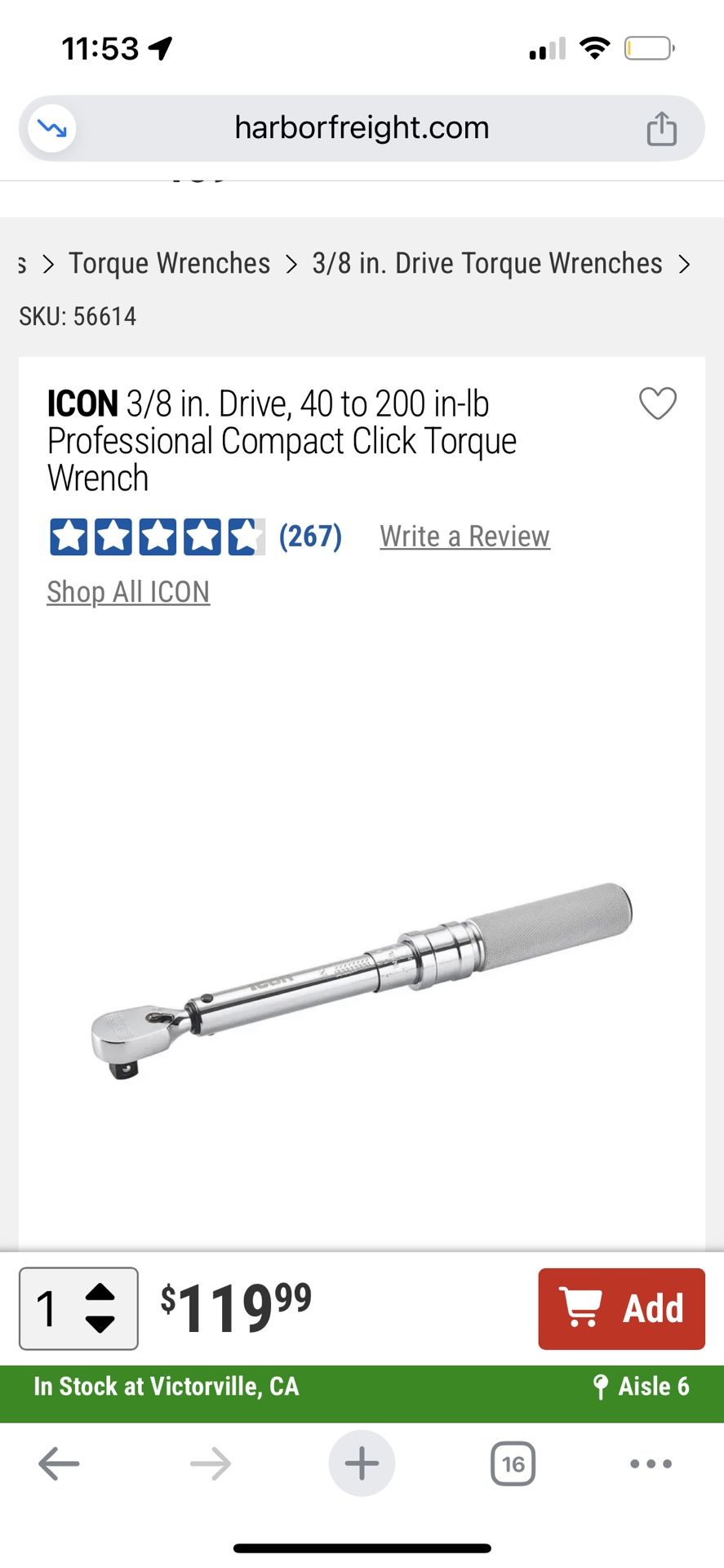Share this page from the address bar
Screen dimensions: 724x1568
661,128
